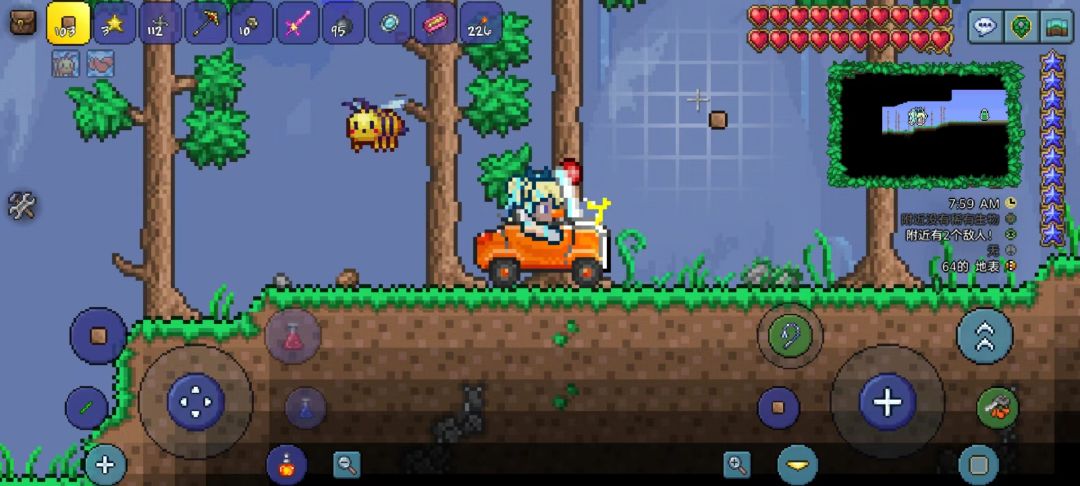Select the pink sword hotbar slot
Image resolution: width=1080 pixels, height=486 pixels.
(x=299, y=23)
